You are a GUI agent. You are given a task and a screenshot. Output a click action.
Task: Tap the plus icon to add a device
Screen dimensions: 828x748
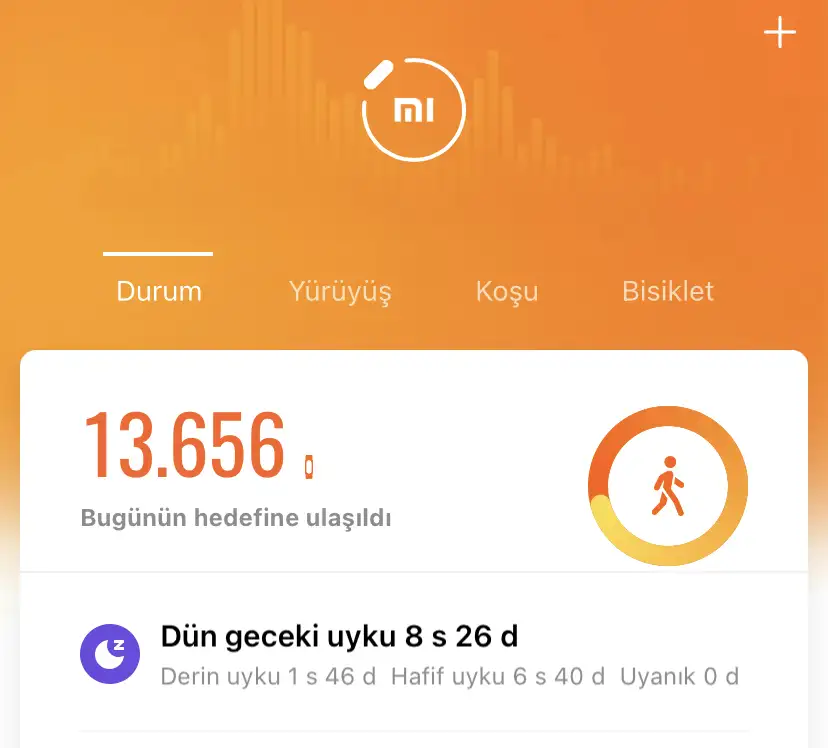(x=779, y=33)
